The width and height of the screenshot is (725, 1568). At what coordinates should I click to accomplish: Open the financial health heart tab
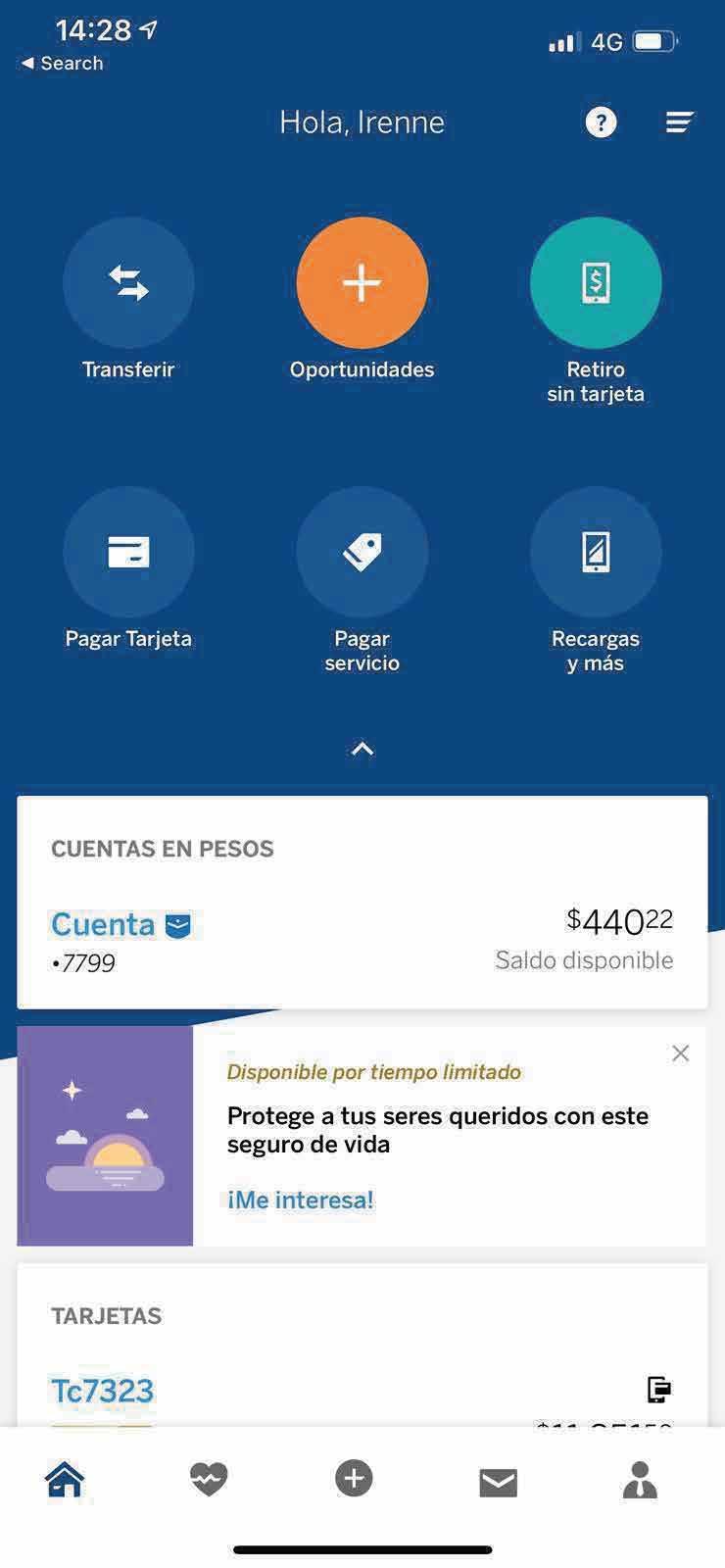(209, 1480)
